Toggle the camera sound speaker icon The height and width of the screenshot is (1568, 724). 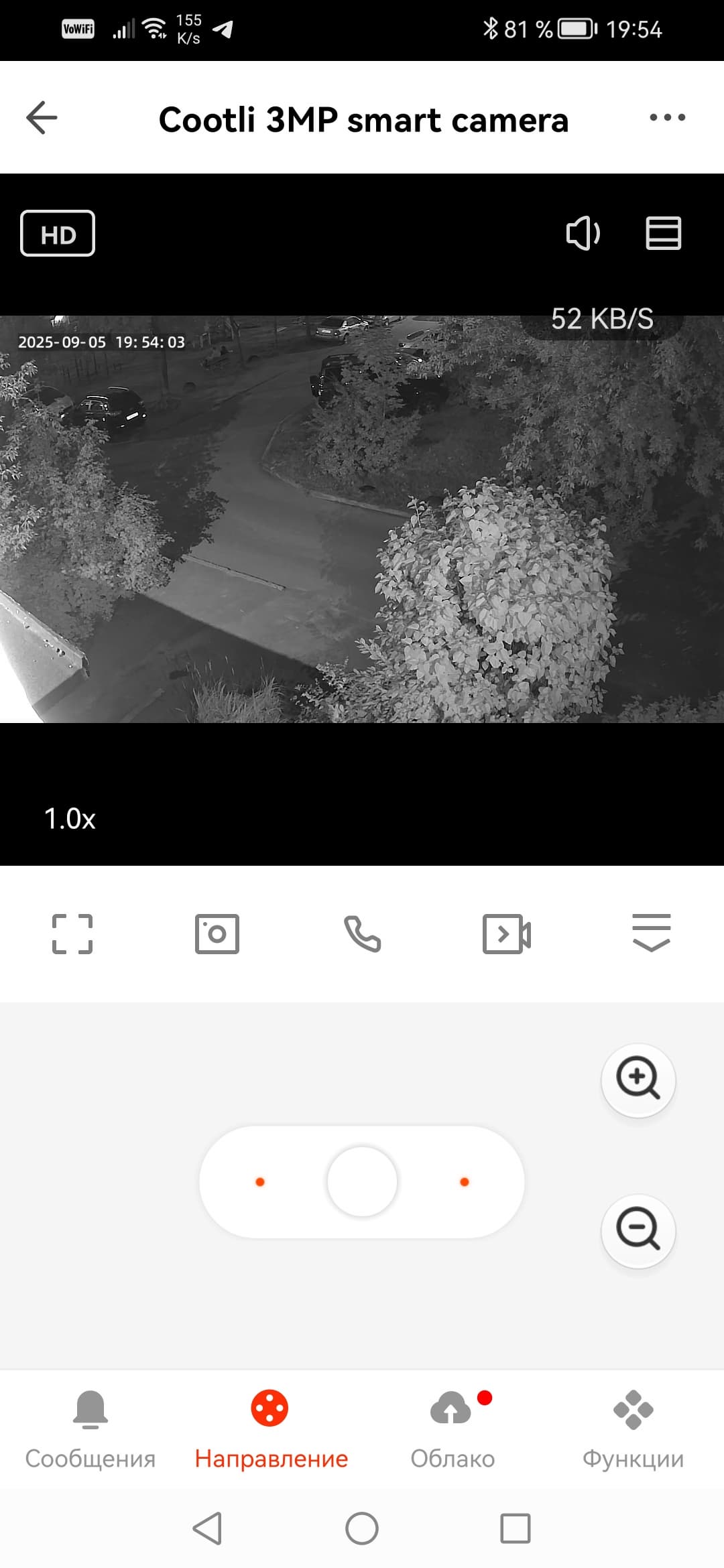click(583, 234)
